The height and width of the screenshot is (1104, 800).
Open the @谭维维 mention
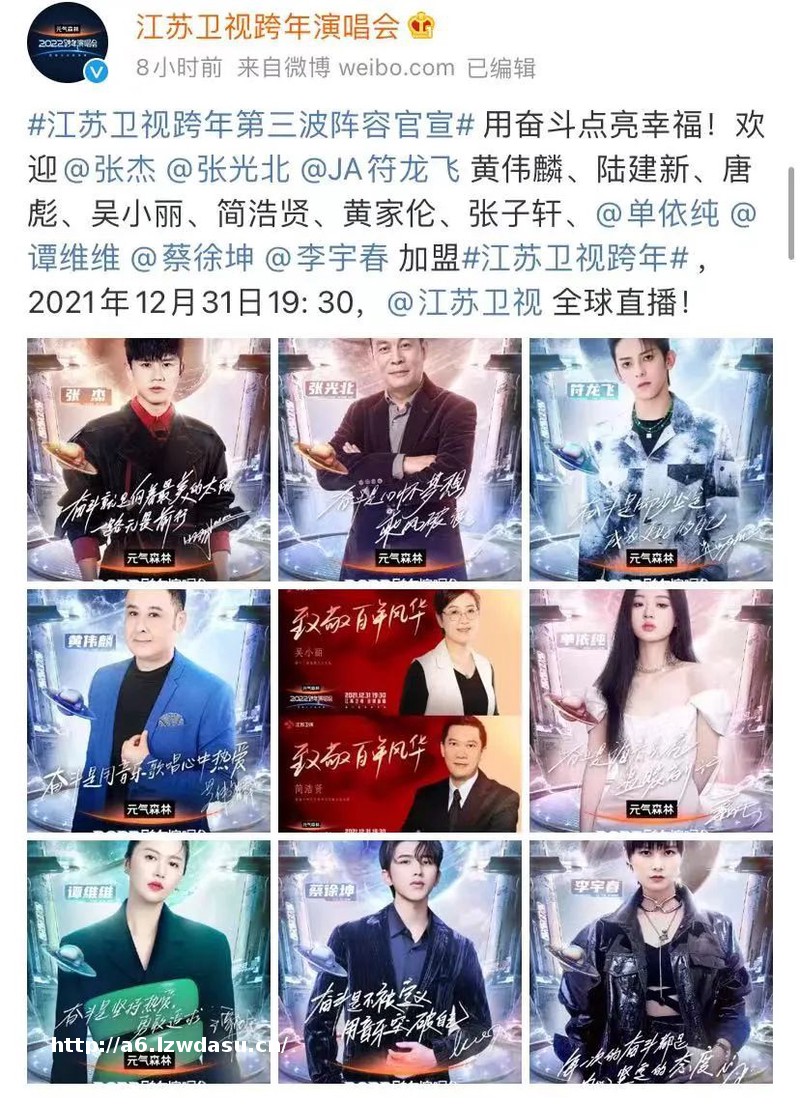pos(72,259)
